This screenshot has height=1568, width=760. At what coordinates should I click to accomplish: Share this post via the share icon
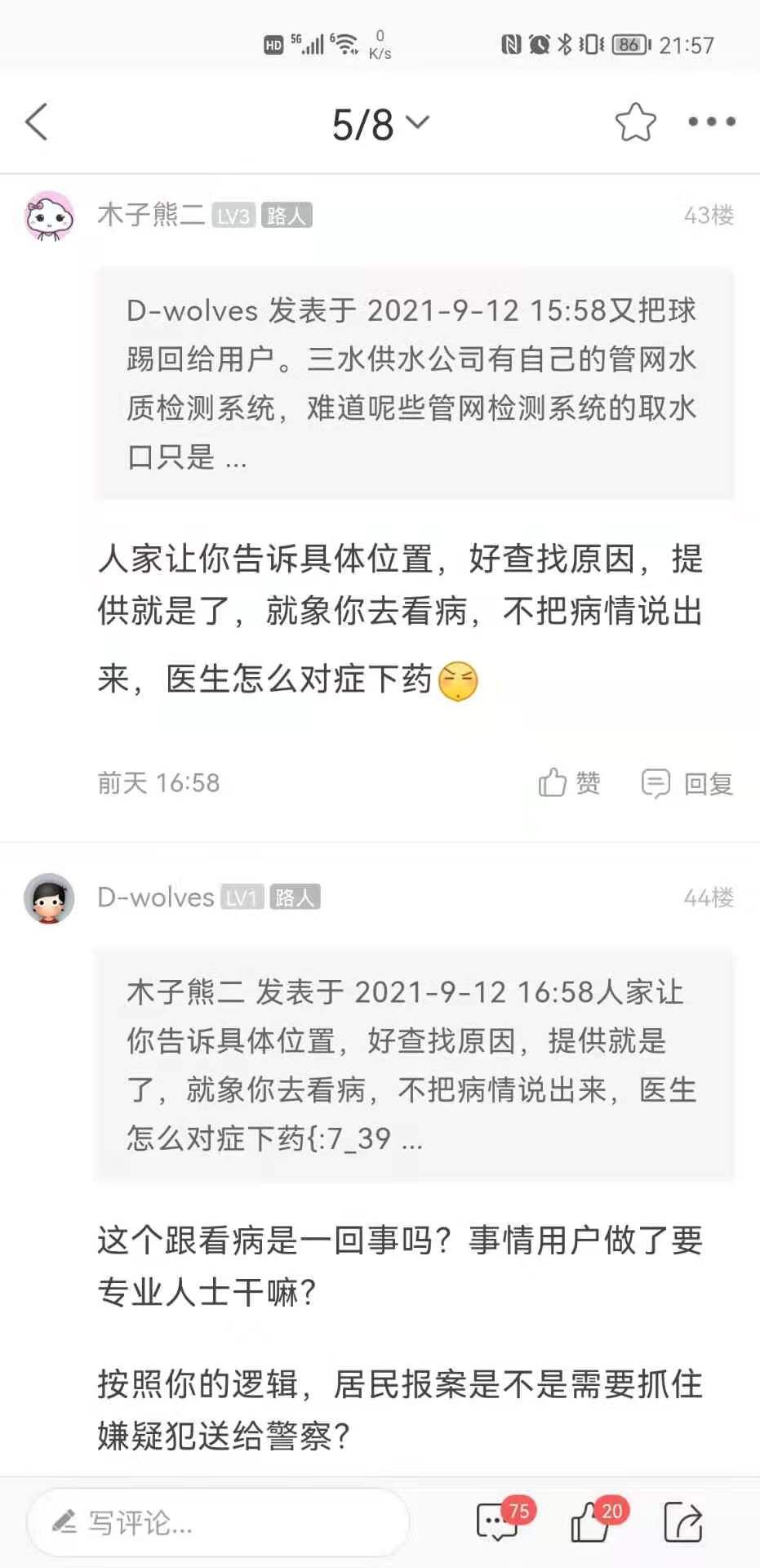682,1522
